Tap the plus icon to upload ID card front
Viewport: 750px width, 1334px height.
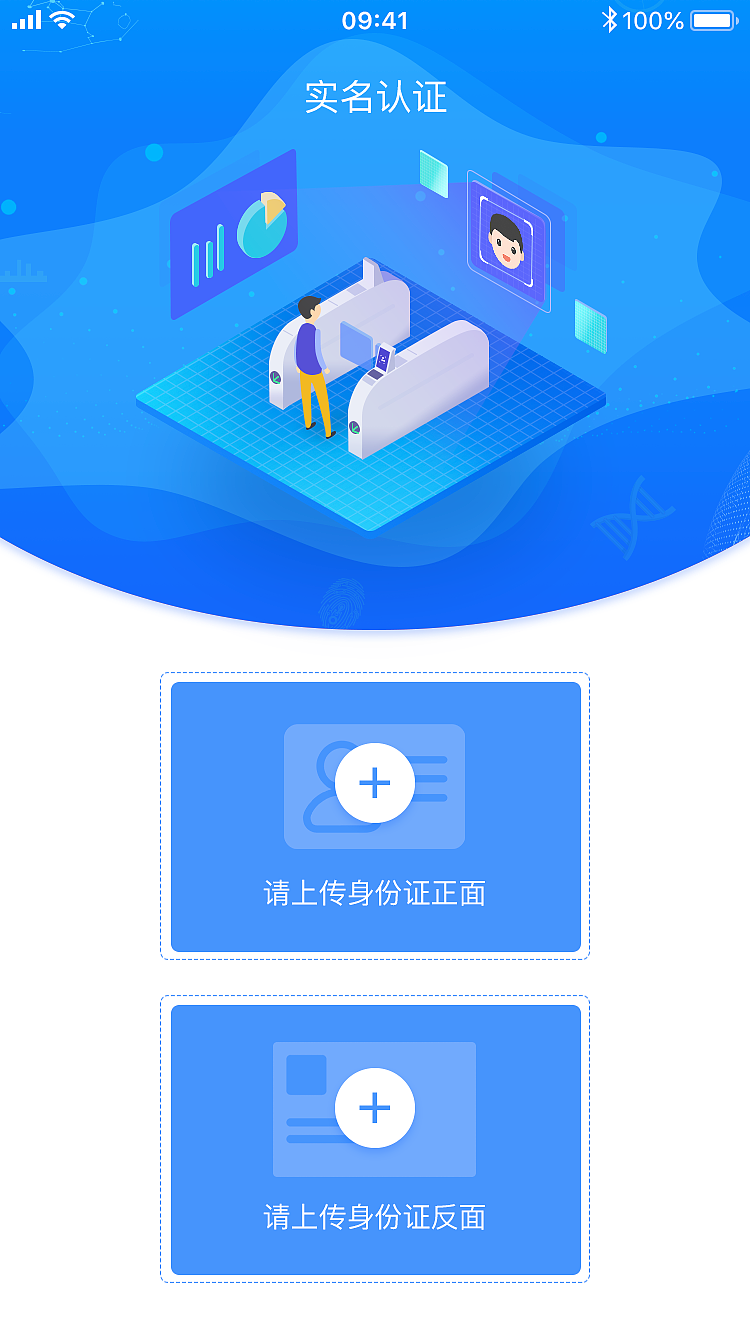pos(375,784)
